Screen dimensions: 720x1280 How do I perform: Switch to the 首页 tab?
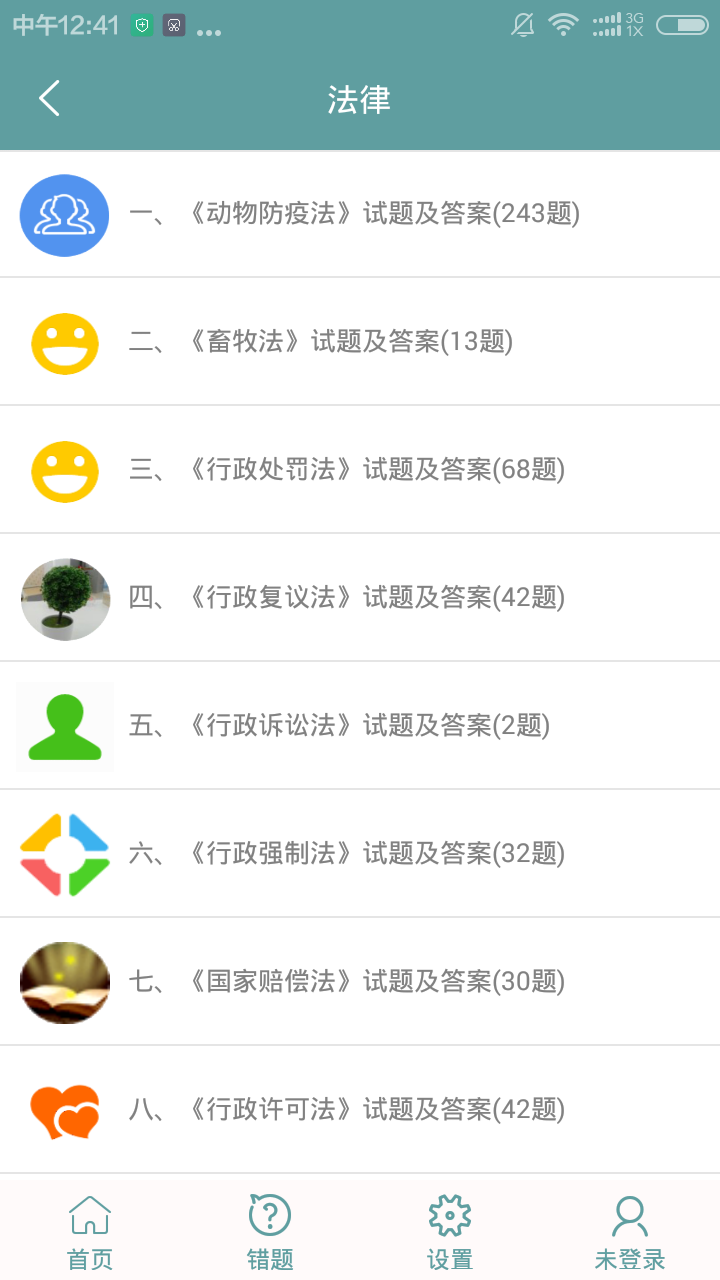(90, 1232)
